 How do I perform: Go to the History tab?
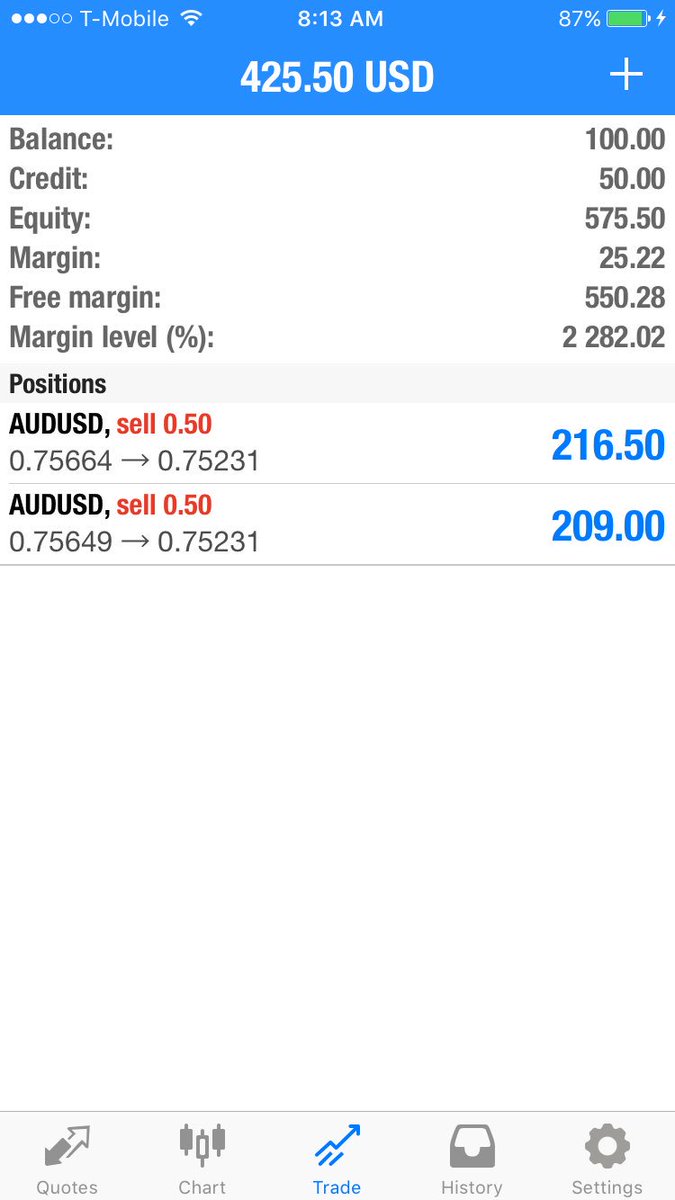(472, 1157)
